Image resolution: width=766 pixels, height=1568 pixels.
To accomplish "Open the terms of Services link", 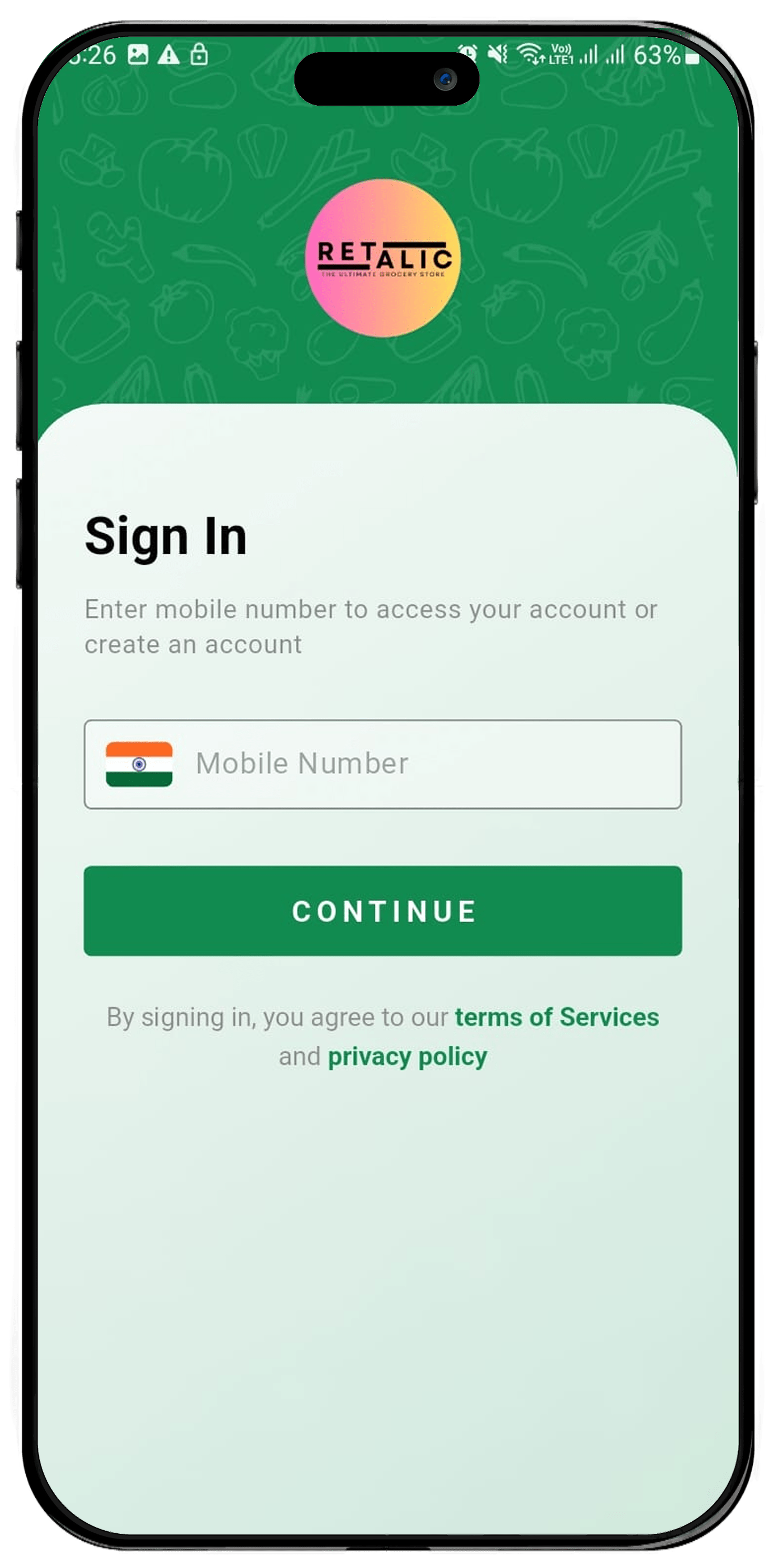I will coord(557,1016).
